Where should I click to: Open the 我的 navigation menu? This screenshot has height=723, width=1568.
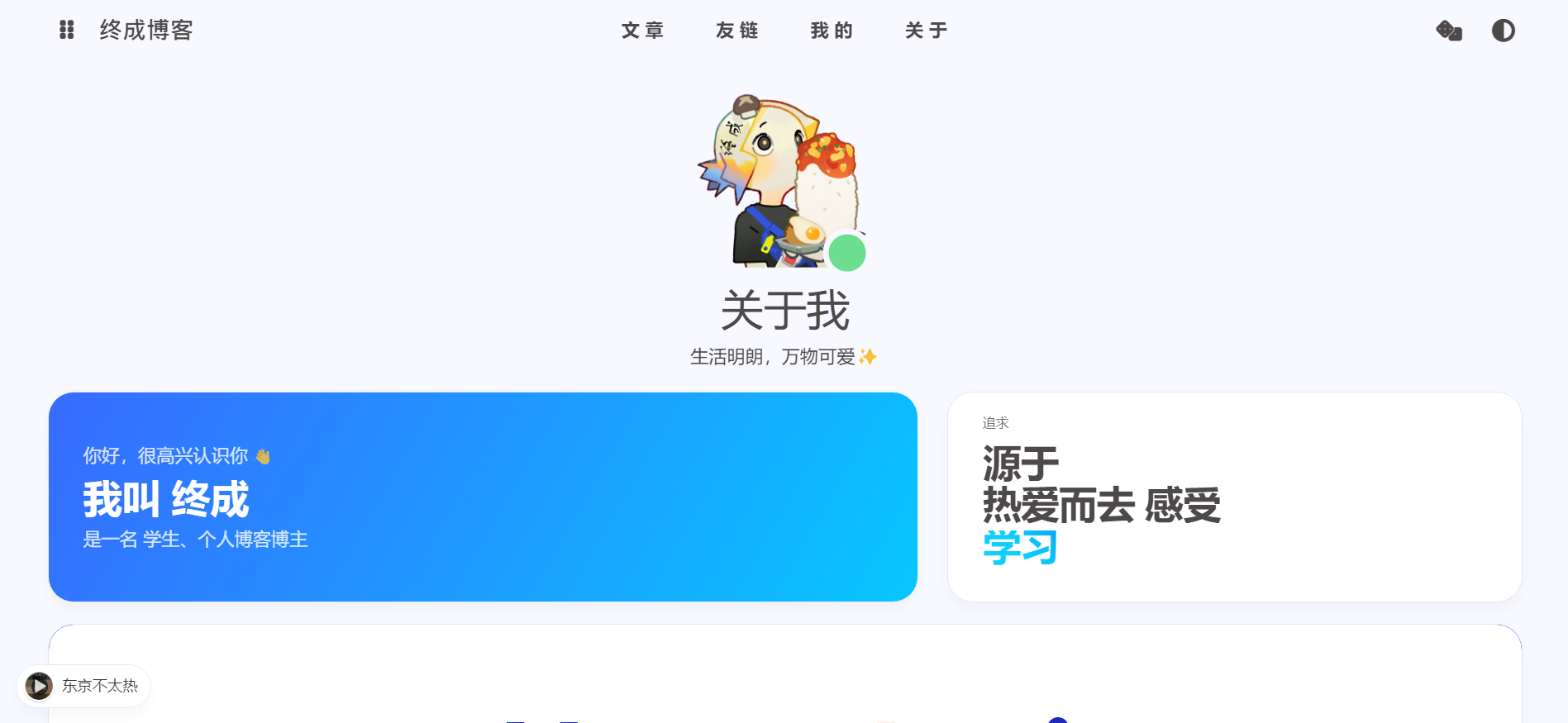(832, 31)
